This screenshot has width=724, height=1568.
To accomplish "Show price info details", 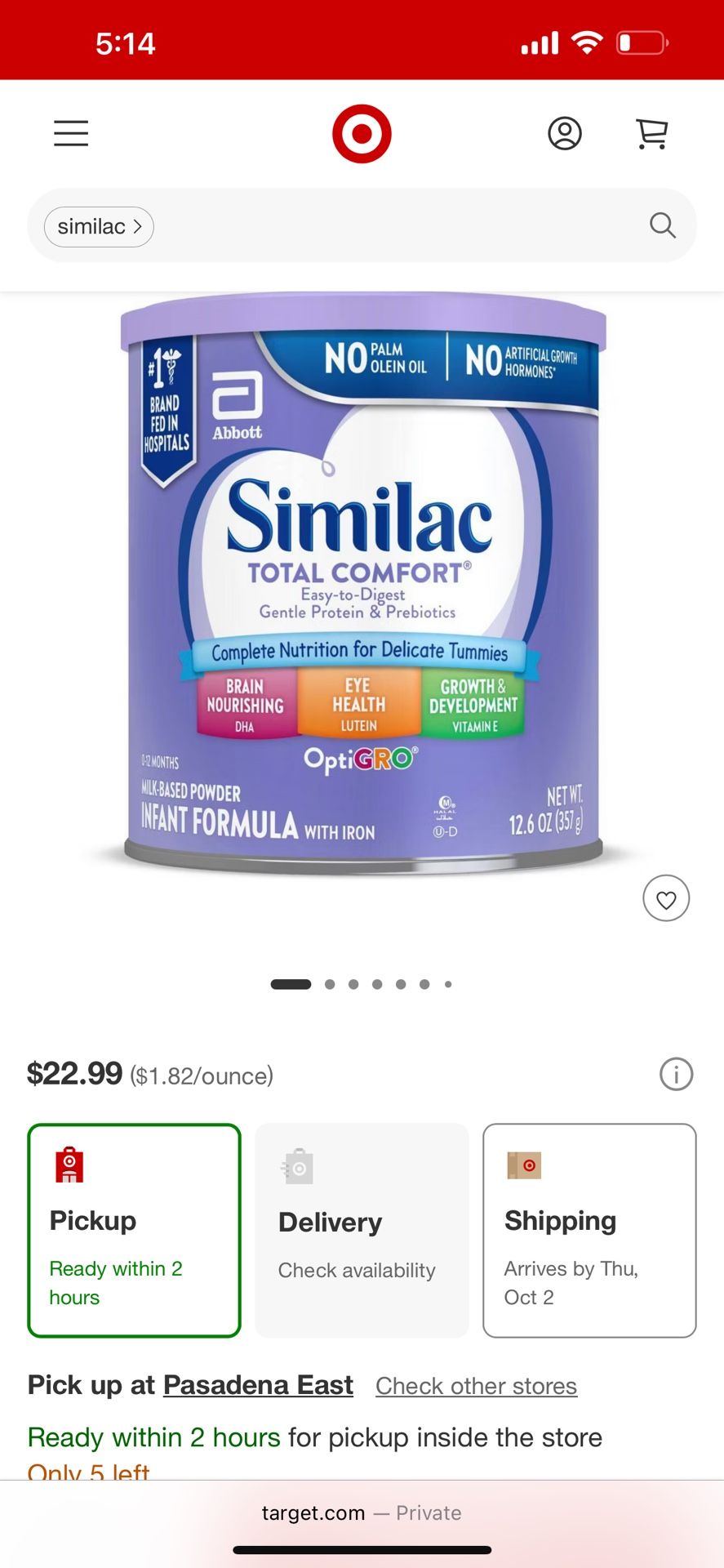I will tap(676, 1075).
